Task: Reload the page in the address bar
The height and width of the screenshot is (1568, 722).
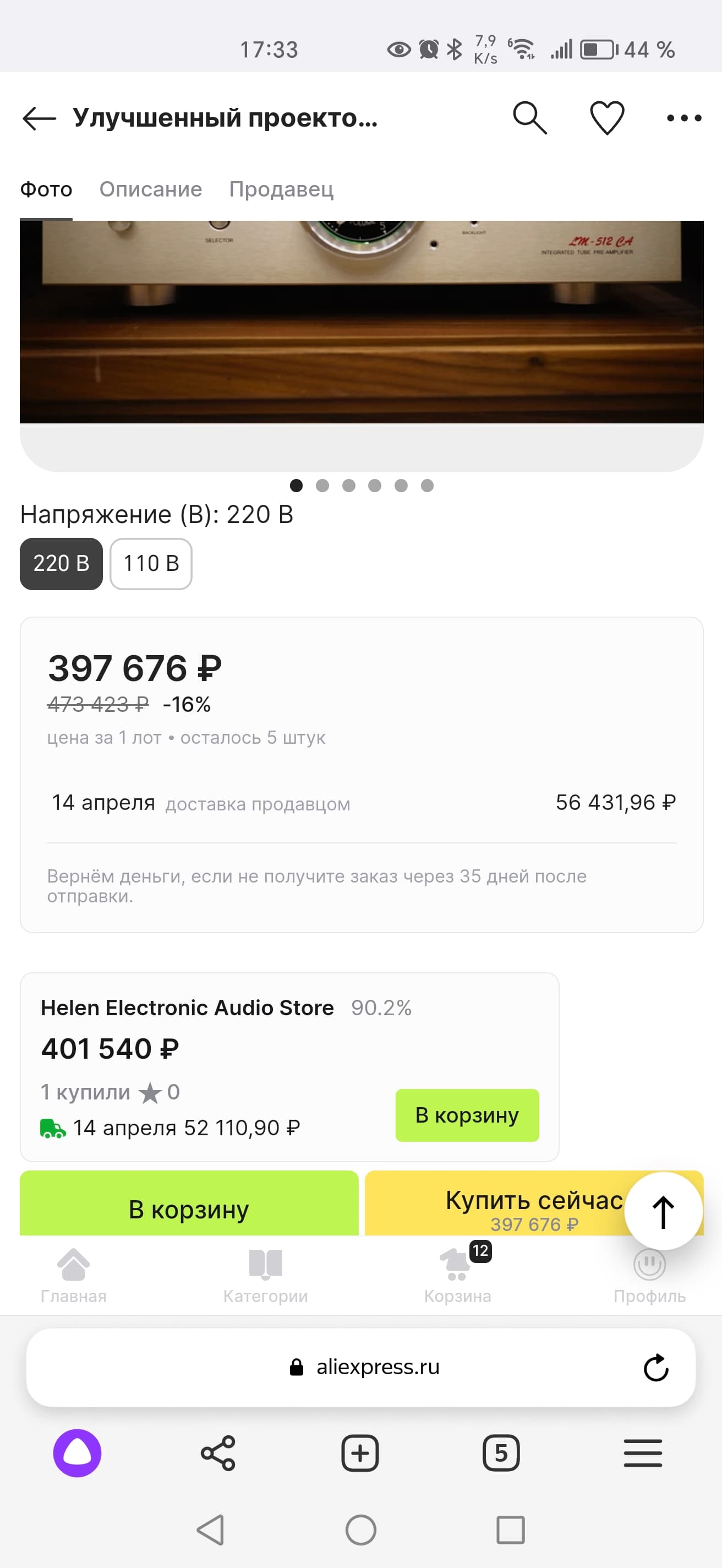Action: tap(656, 1368)
